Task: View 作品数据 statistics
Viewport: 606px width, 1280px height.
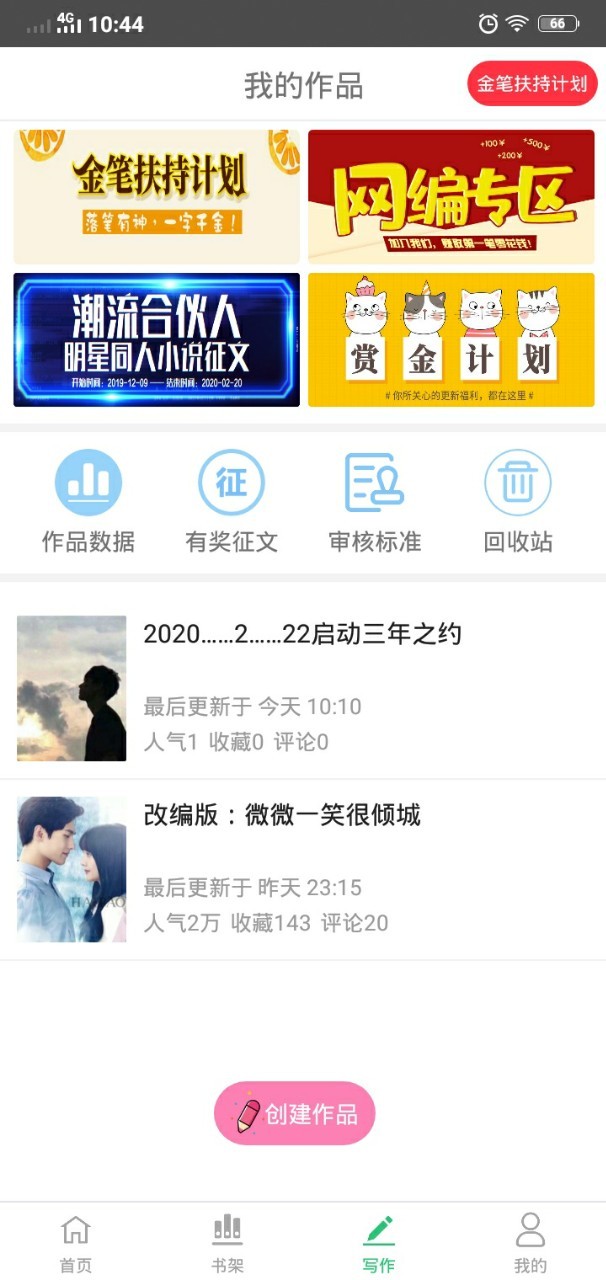Action: coord(88,502)
